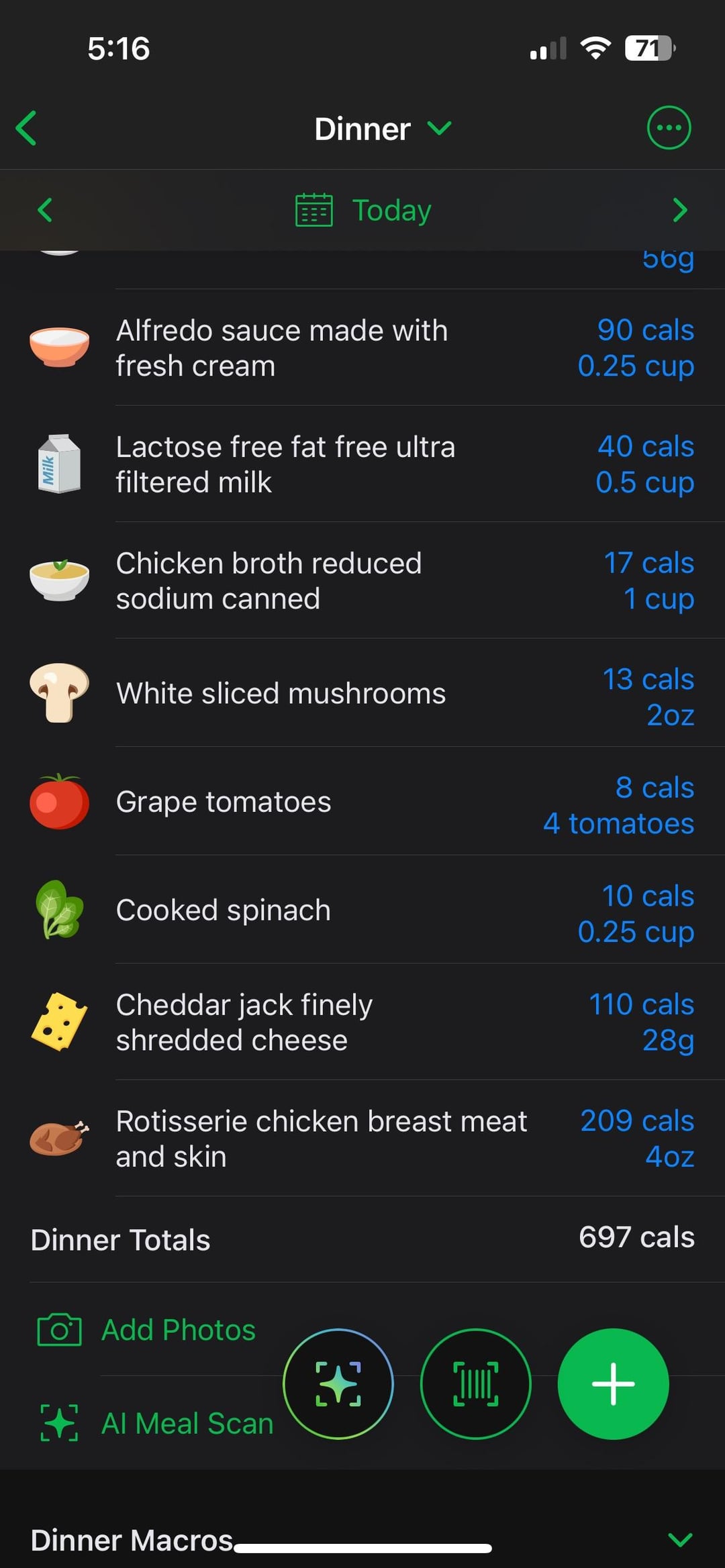The height and width of the screenshot is (1568, 725).
Task: Select the AI Meal Scan row
Action: click(156, 1423)
